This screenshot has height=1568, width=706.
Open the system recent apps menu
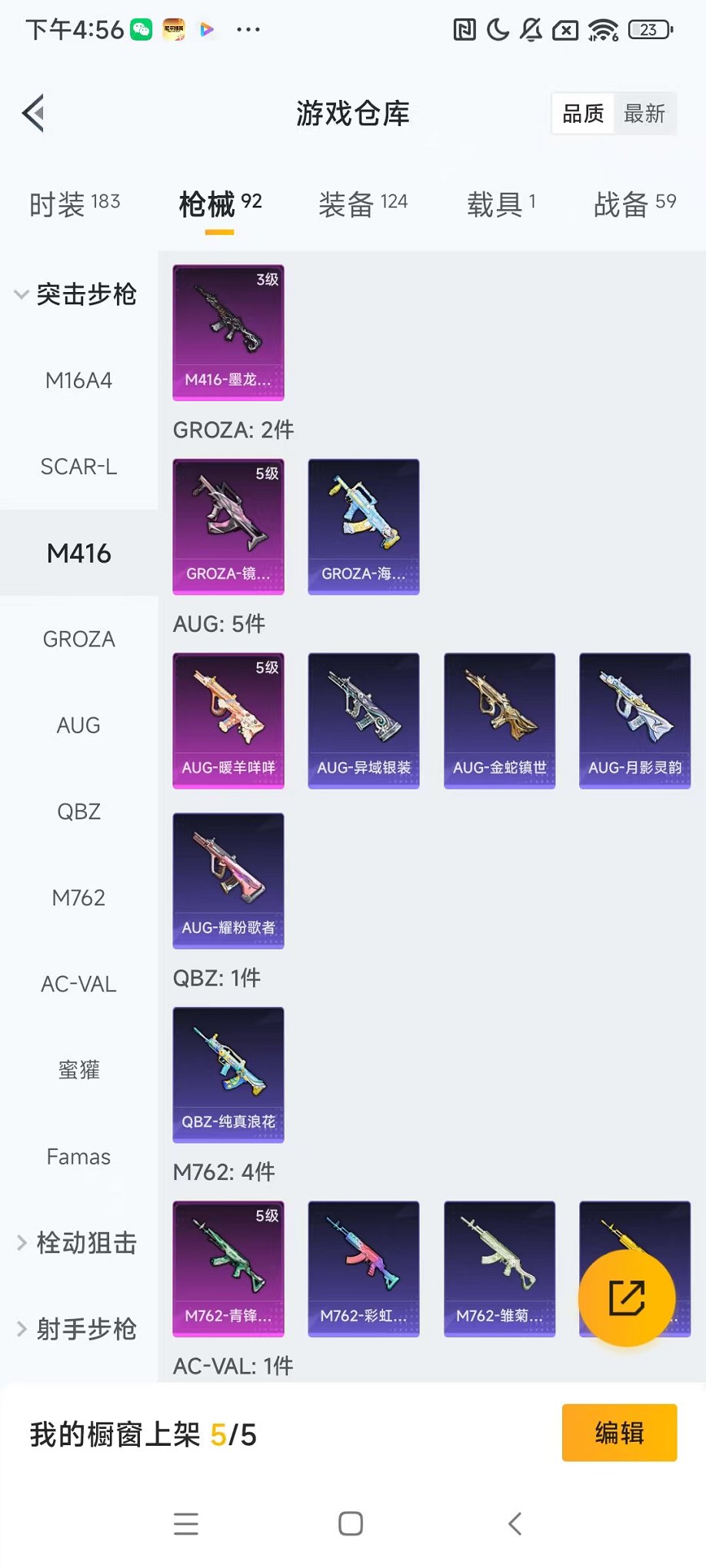(186, 1523)
